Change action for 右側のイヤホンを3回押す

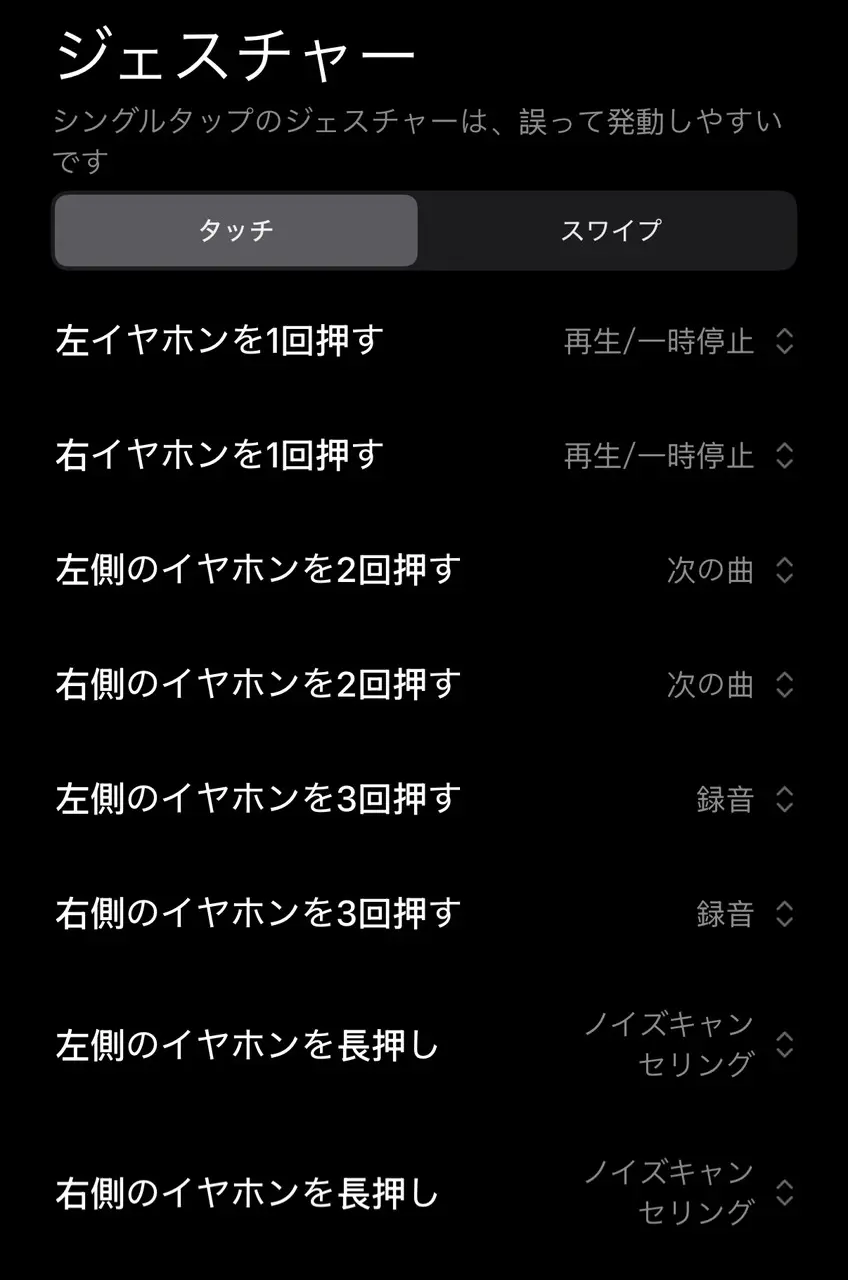pos(744,914)
